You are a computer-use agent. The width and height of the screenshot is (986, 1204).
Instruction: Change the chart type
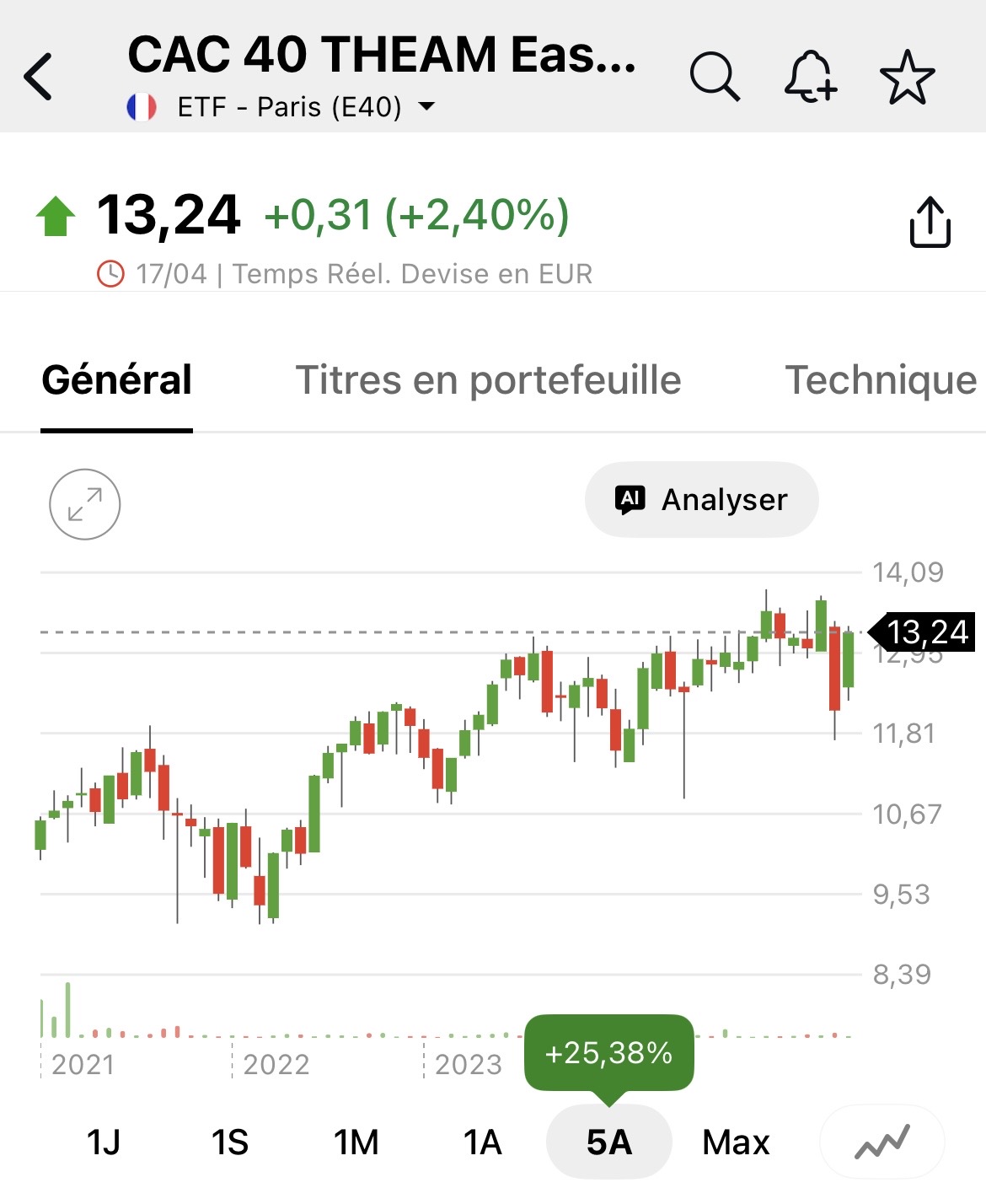(882, 1142)
